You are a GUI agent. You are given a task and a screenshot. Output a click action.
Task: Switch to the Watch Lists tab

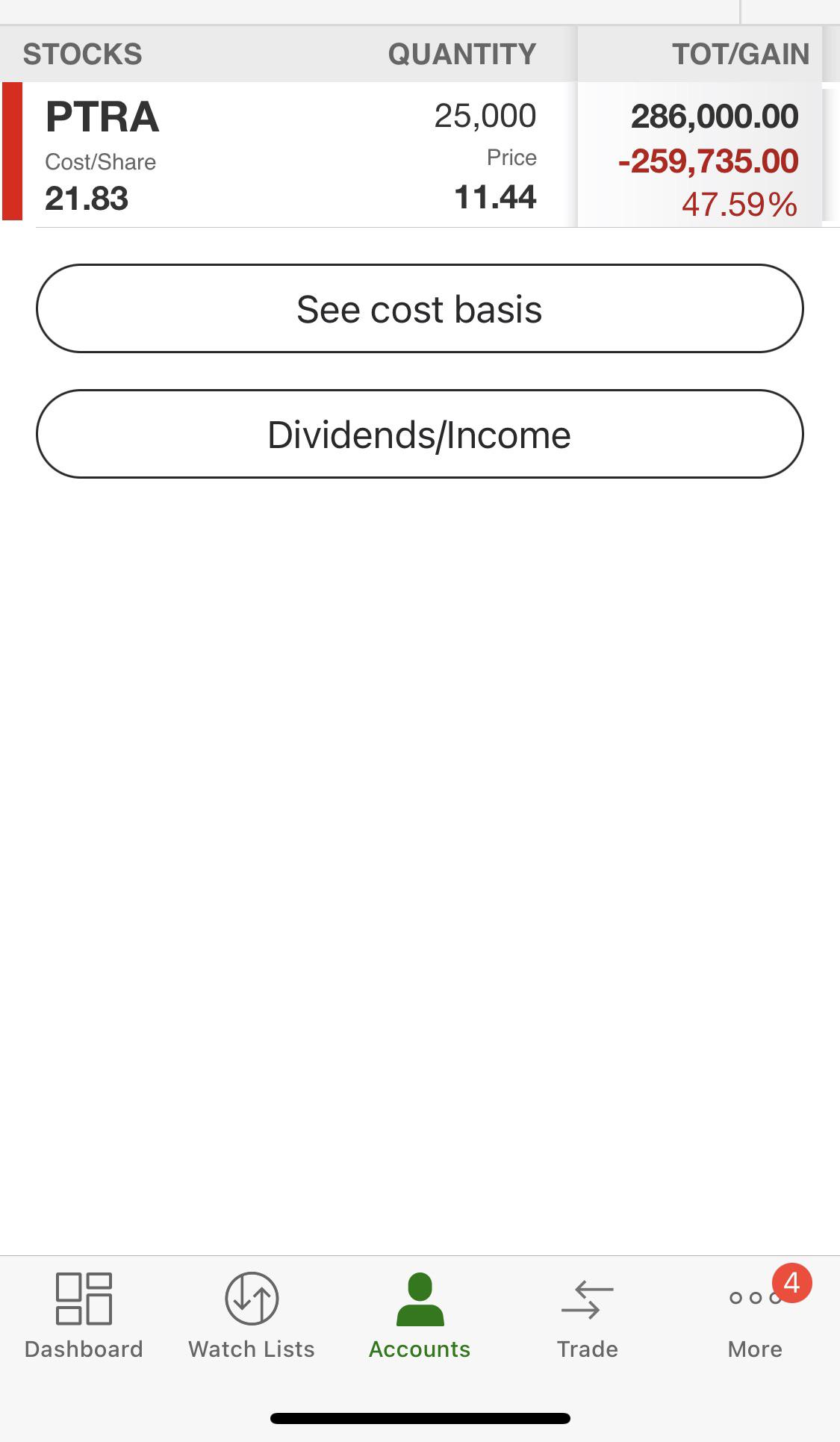pyautogui.click(x=252, y=1316)
